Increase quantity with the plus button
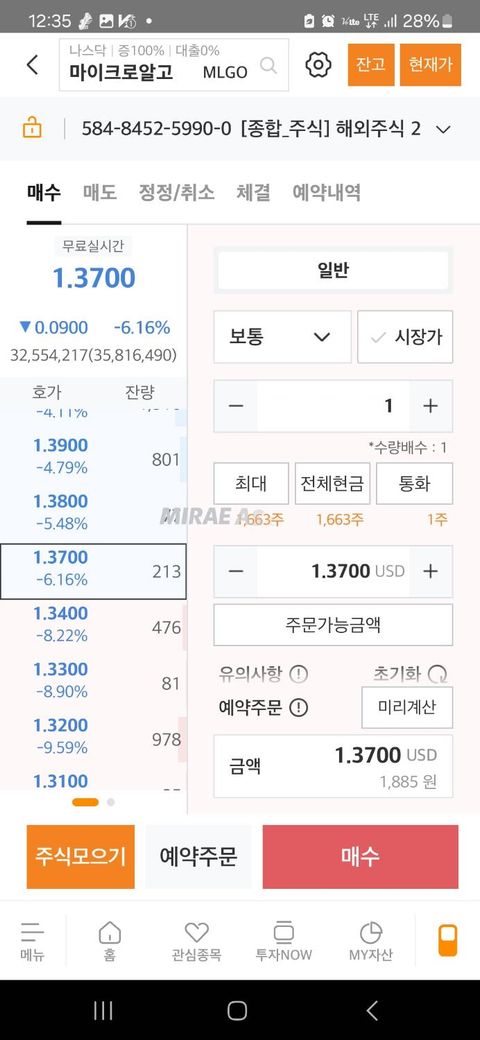This screenshot has height=1040, width=480. click(430, 406)
